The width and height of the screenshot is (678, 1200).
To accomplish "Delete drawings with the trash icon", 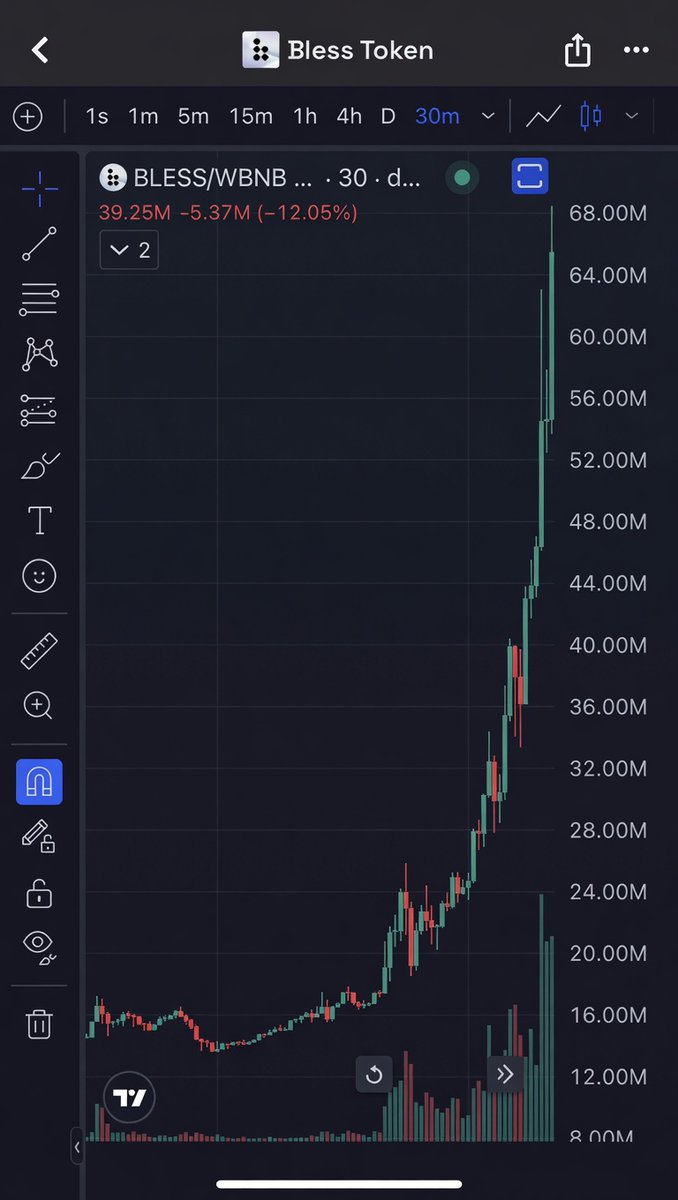I will coord(39,1024).
